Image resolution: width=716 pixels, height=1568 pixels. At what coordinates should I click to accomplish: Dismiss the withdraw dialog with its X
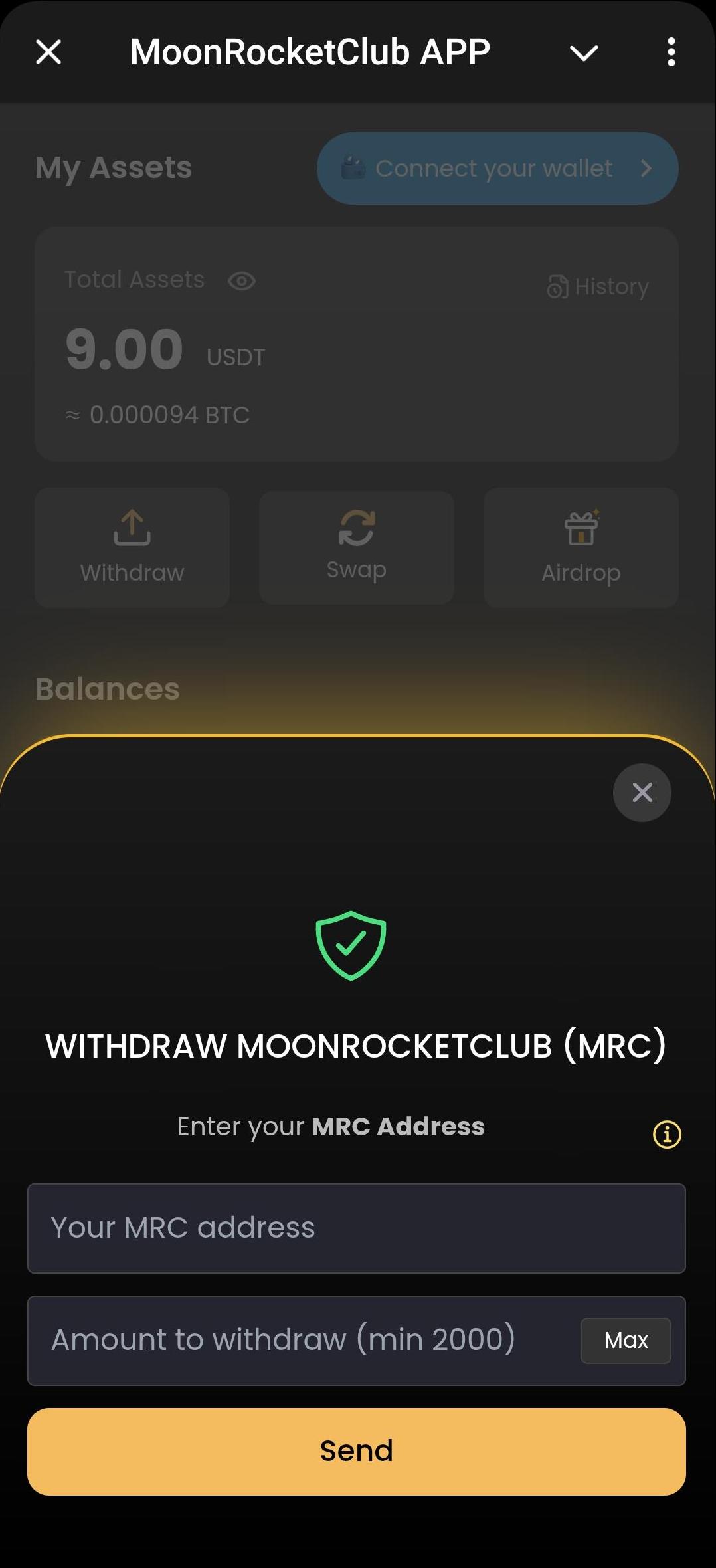click(642, 792)
